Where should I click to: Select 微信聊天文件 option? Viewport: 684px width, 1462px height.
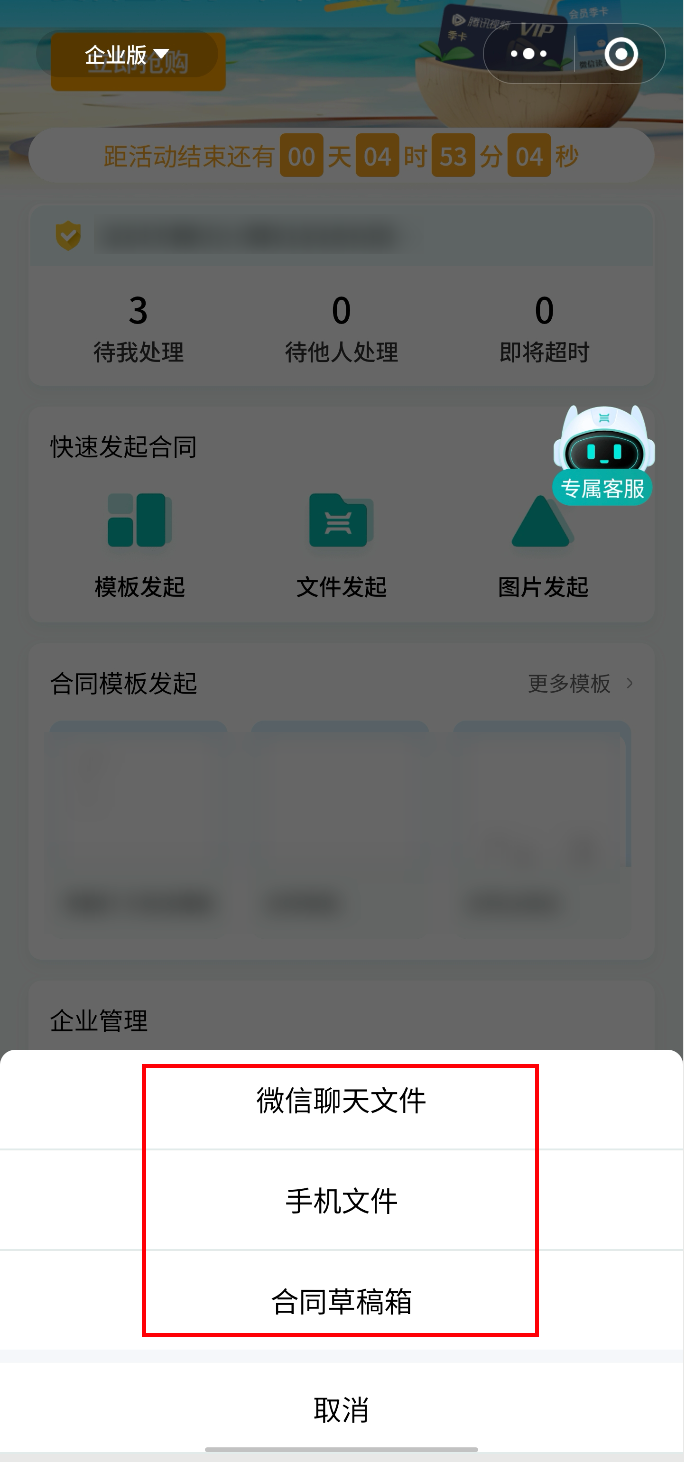click(x=341, y=1101)
